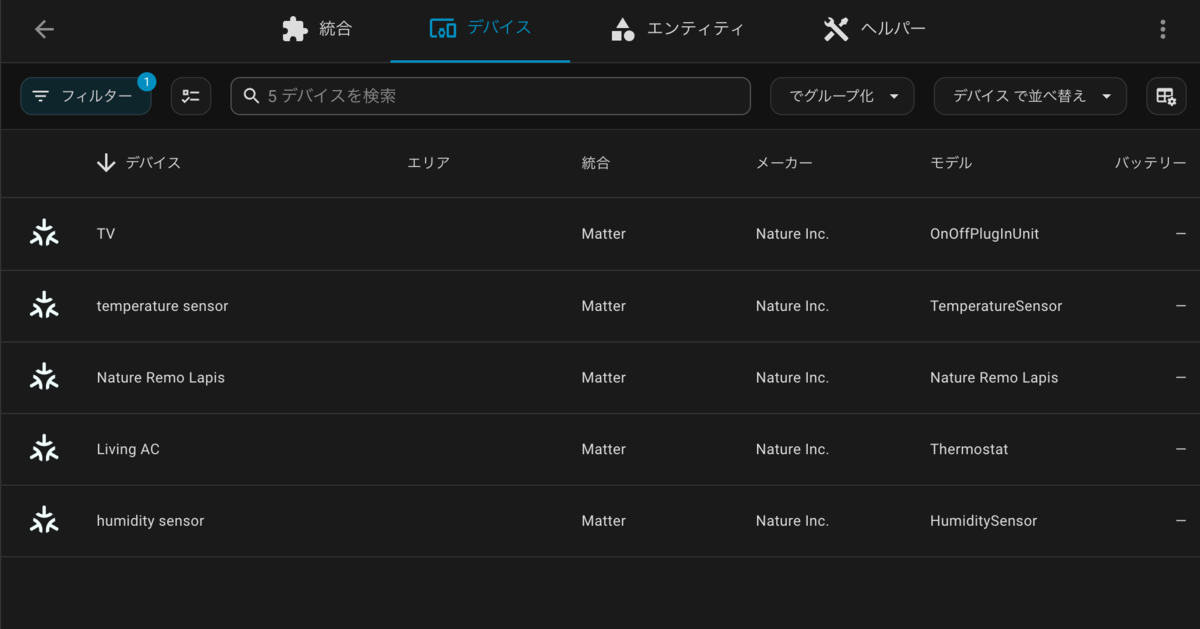Open the Living AC device

[600, 450]
